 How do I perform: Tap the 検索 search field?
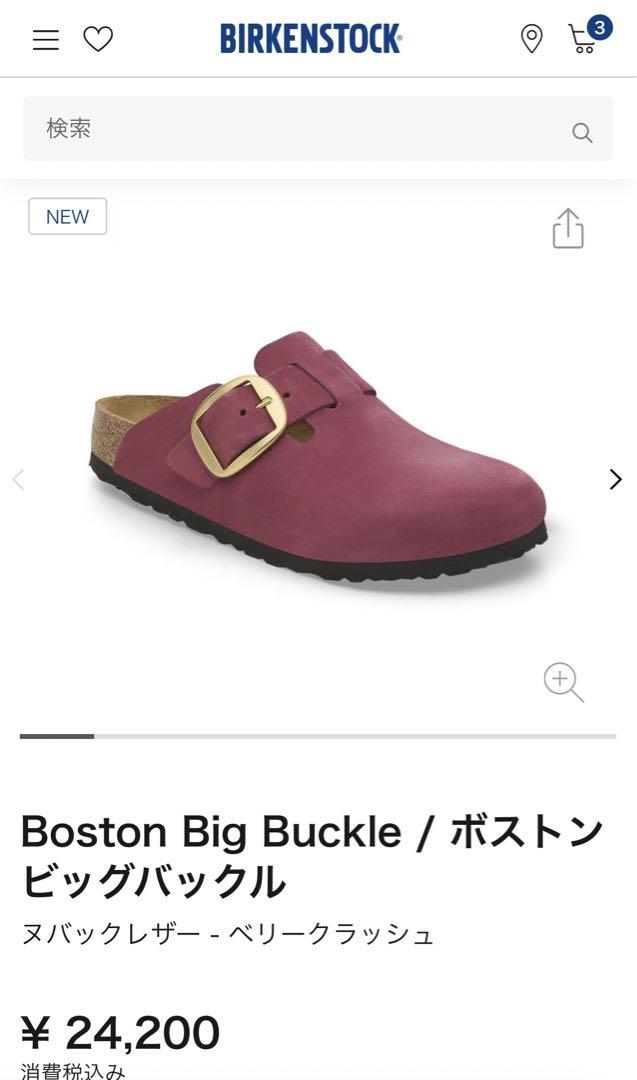click(x=317, y=129)
